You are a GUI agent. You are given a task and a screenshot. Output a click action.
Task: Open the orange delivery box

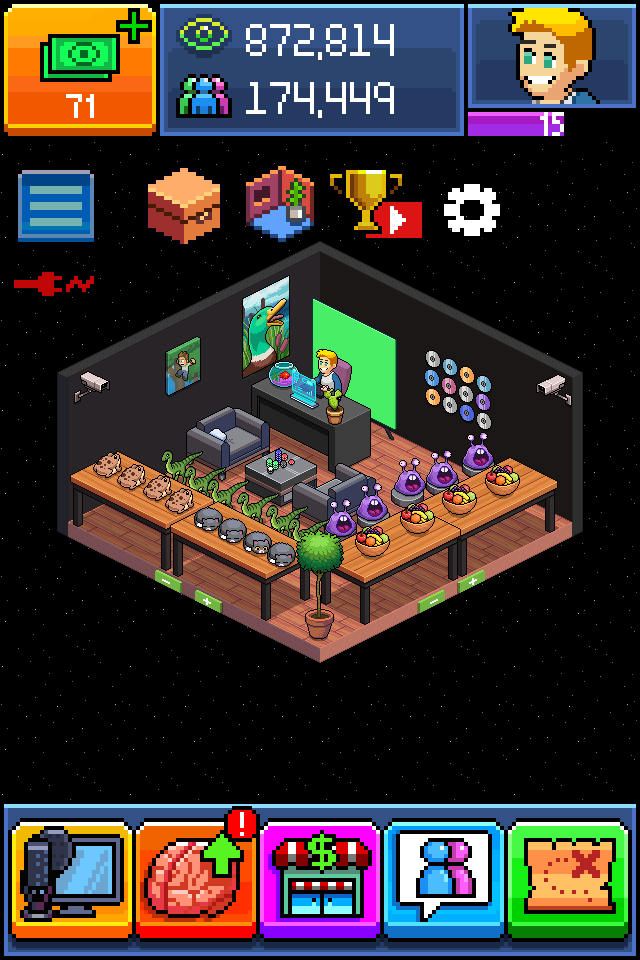pos(184,206)
